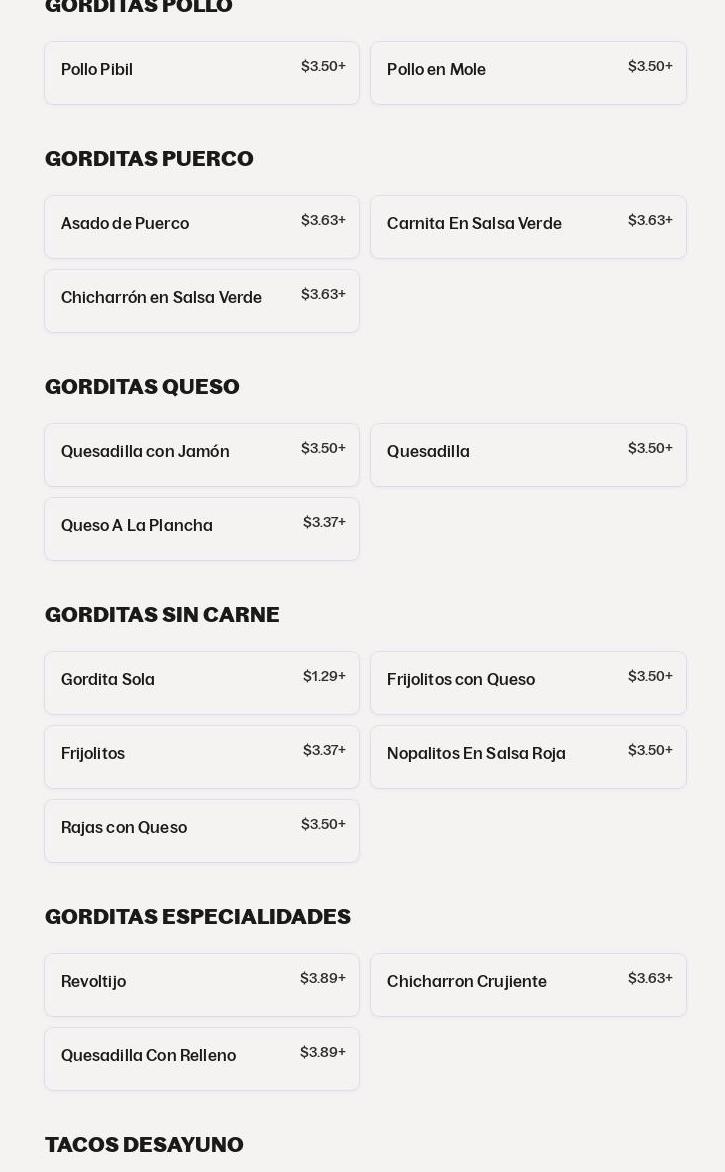725x1172 pixels.
Task: Open the Gordita Sola item
Action: tap(201, 683)
